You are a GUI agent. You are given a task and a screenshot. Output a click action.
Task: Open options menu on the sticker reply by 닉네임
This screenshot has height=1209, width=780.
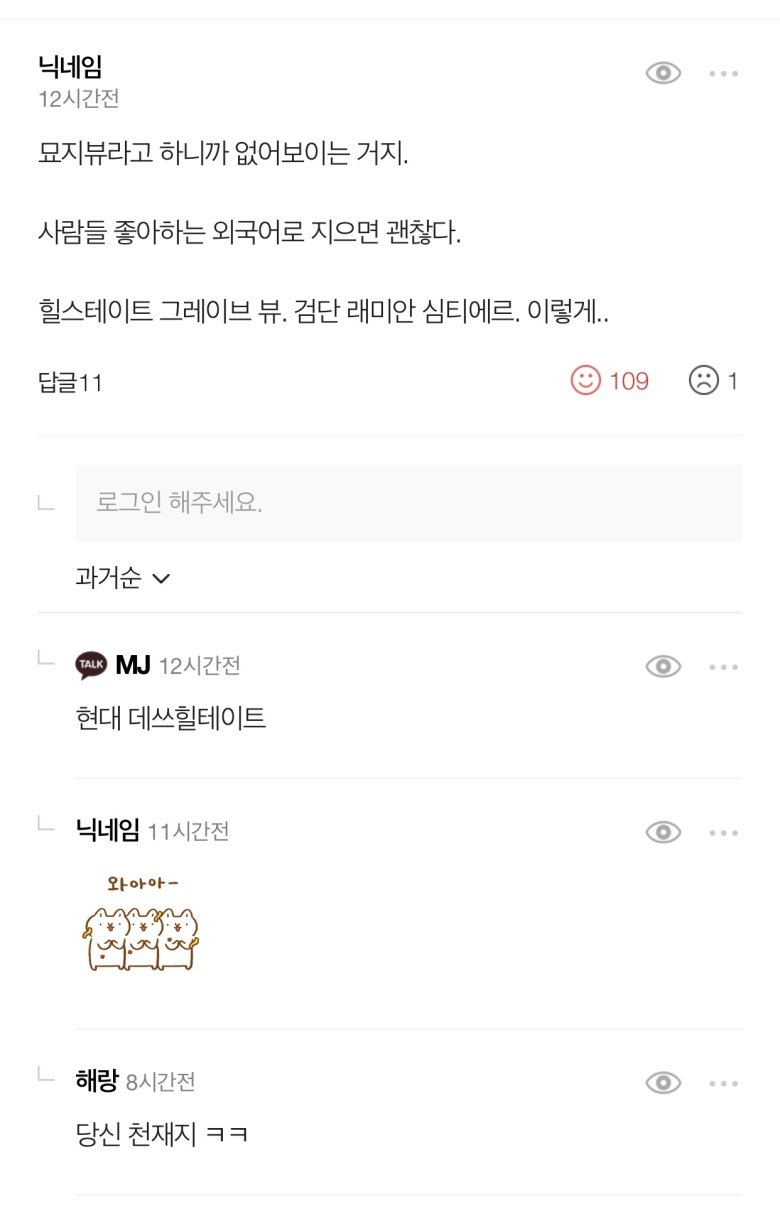(723, 831)
